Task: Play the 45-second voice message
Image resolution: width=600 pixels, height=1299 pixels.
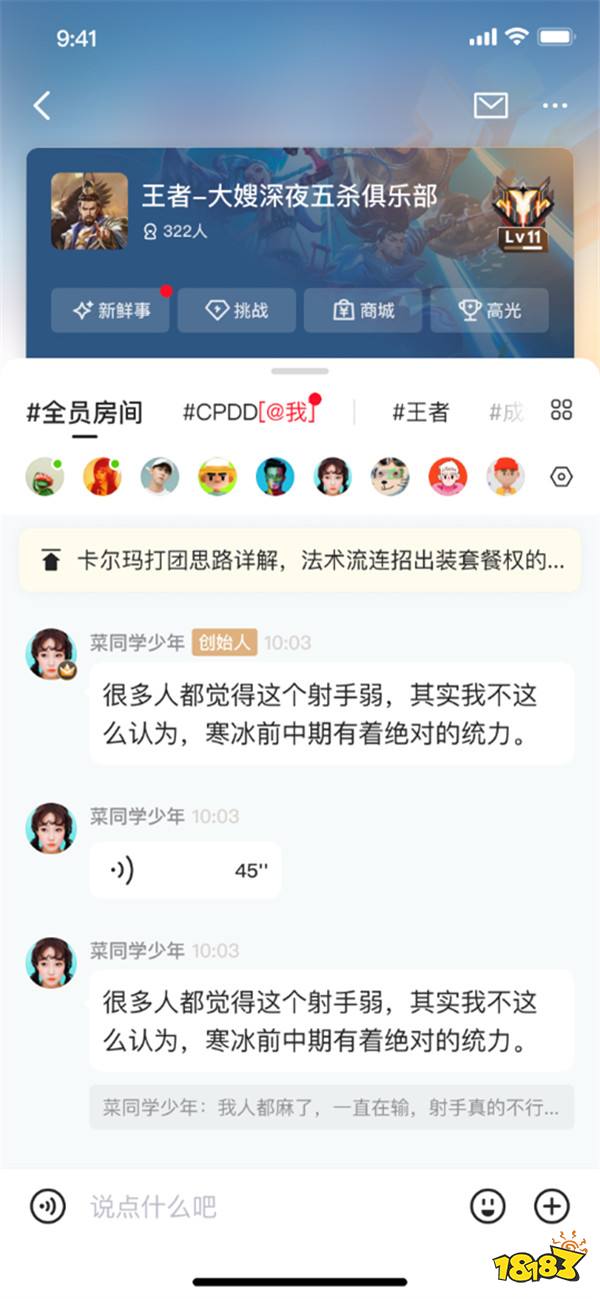Action: coord(185,871)
